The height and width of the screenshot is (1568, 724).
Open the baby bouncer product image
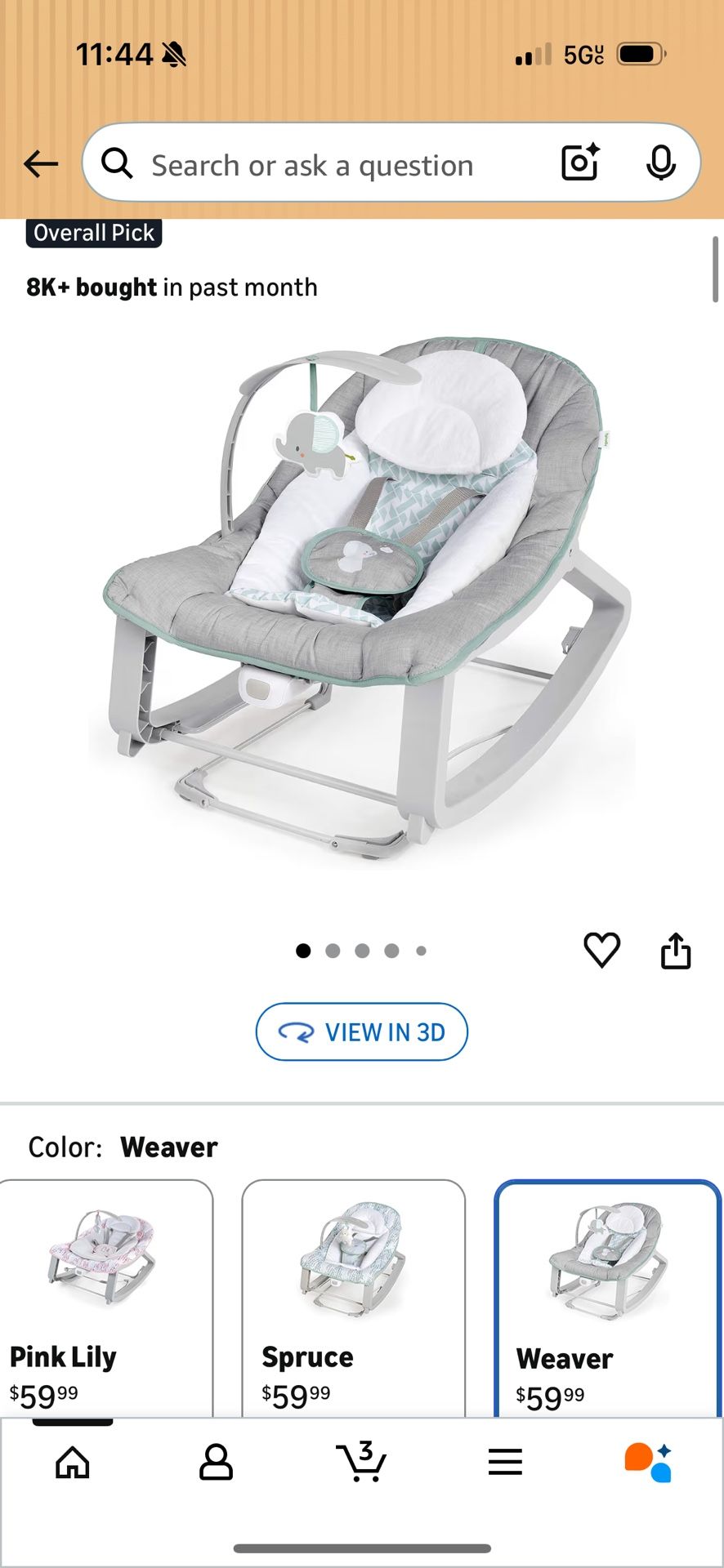[362, 596]
